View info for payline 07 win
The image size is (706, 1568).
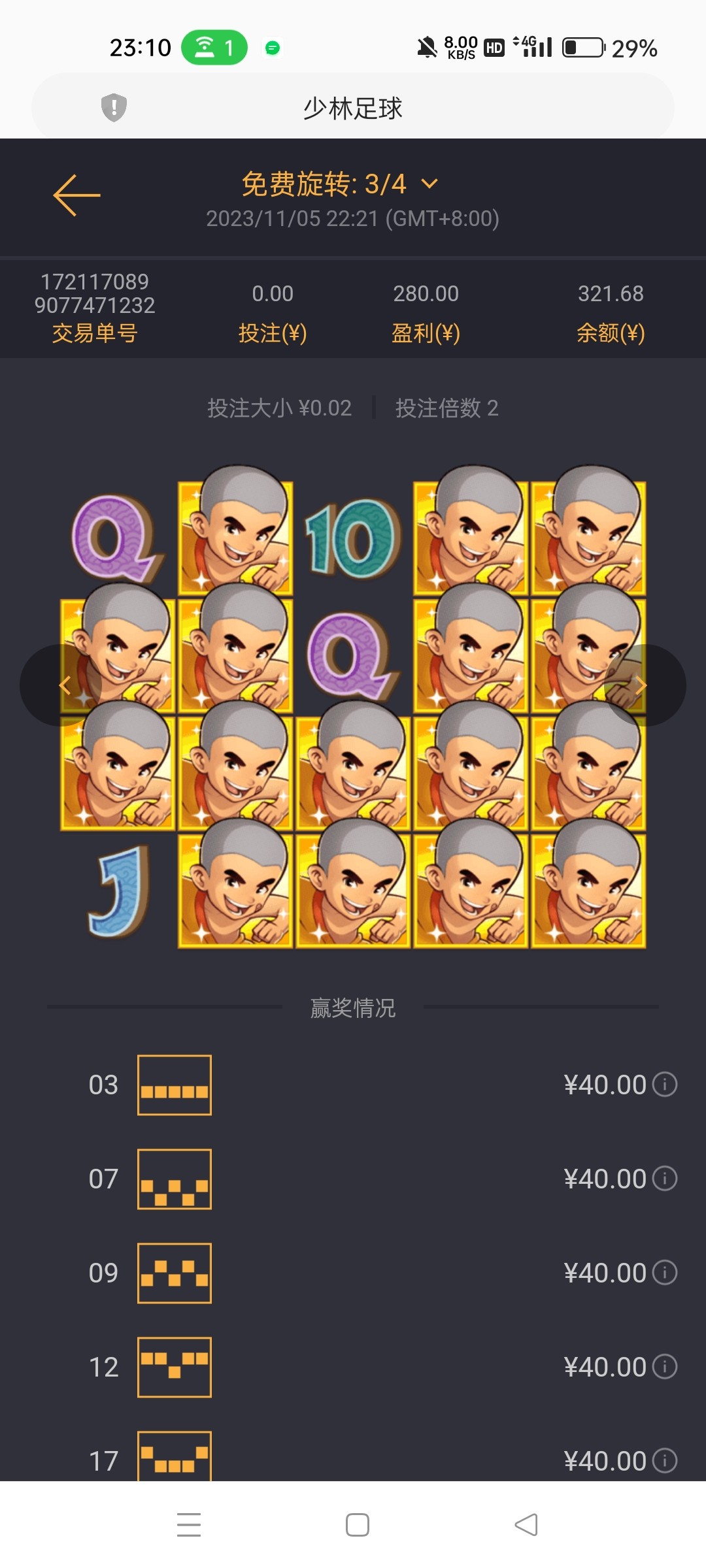[665, 1179]
